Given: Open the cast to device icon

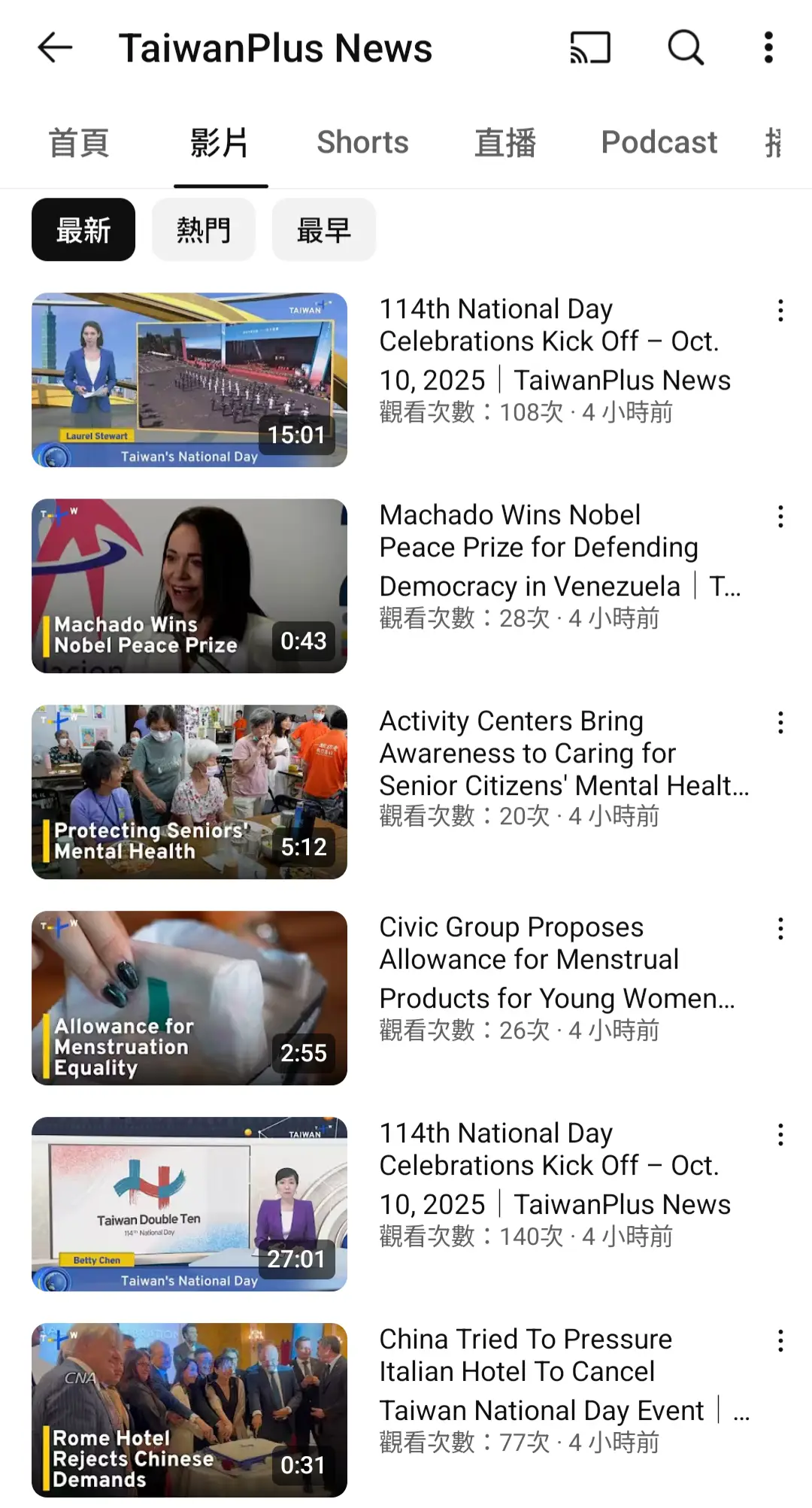Looking at the screenshot, I should coord(590,48).
